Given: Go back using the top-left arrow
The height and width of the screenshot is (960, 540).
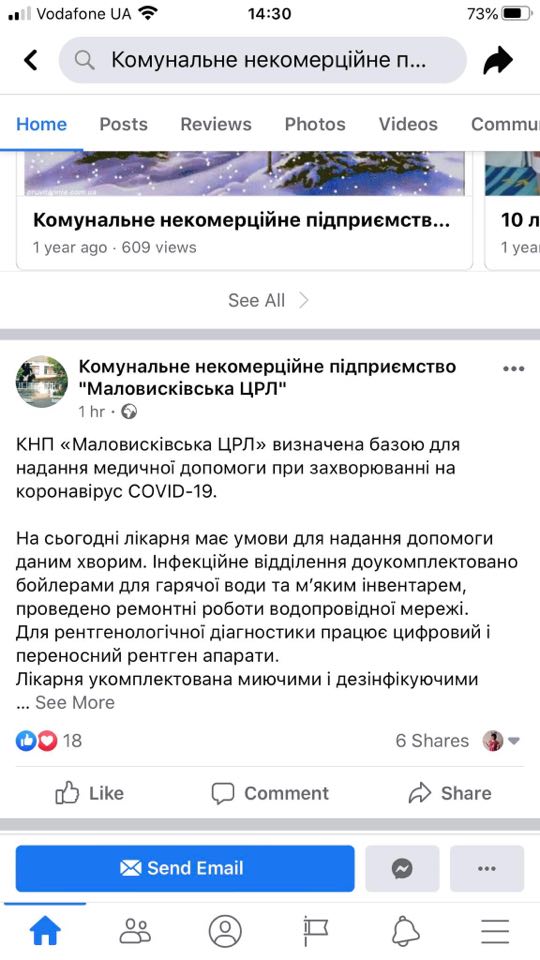Looking at the screenshot, I should coord(31,60).
